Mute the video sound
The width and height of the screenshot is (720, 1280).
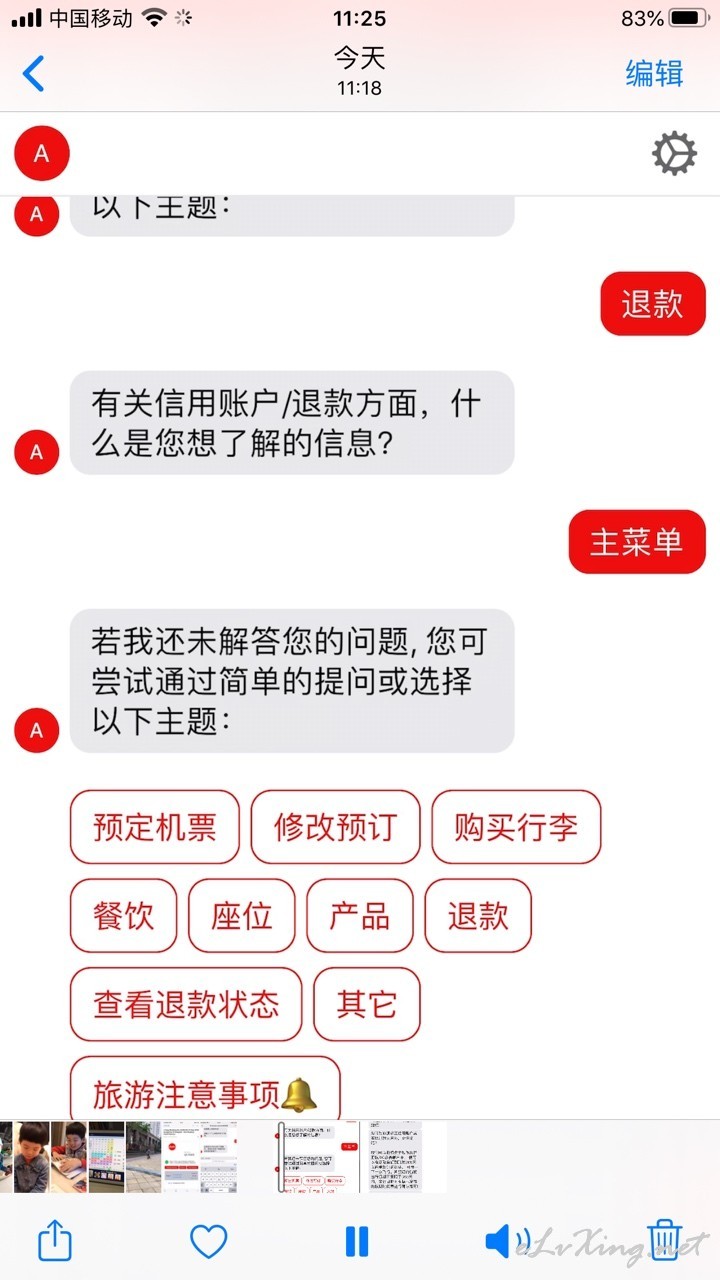coord(508,1242)
